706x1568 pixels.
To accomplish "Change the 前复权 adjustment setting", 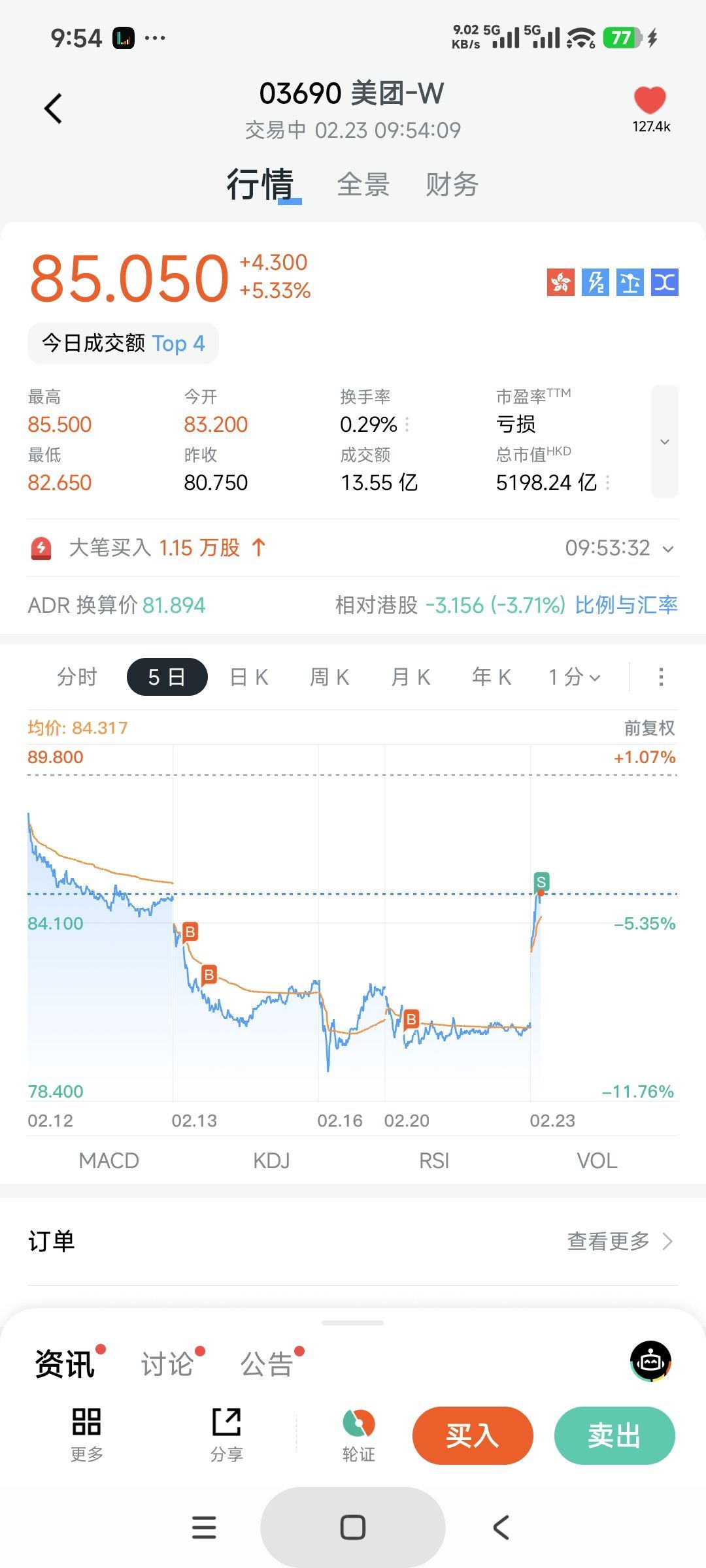I will tap(649, 728).
